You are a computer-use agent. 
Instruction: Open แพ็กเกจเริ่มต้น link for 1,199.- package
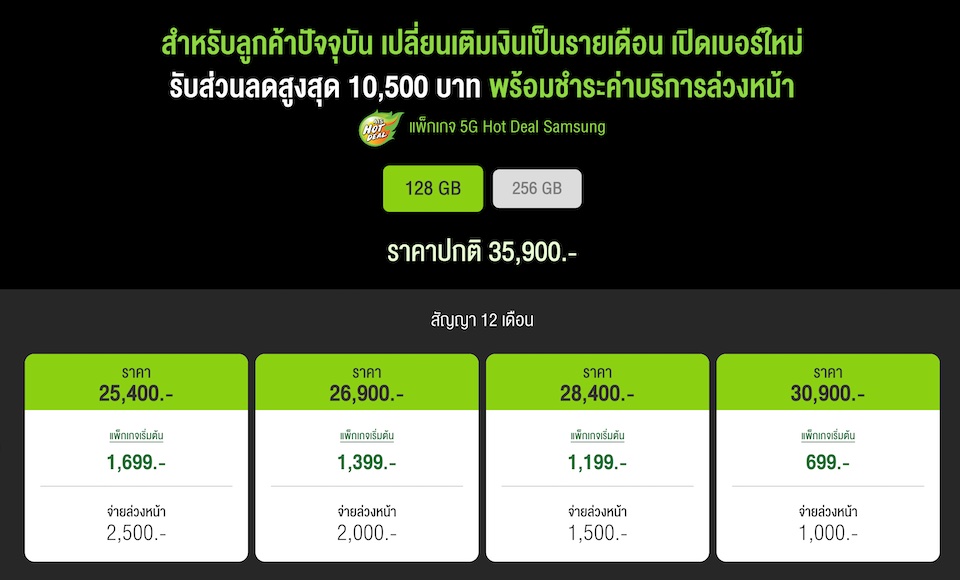tap(597, 436)
